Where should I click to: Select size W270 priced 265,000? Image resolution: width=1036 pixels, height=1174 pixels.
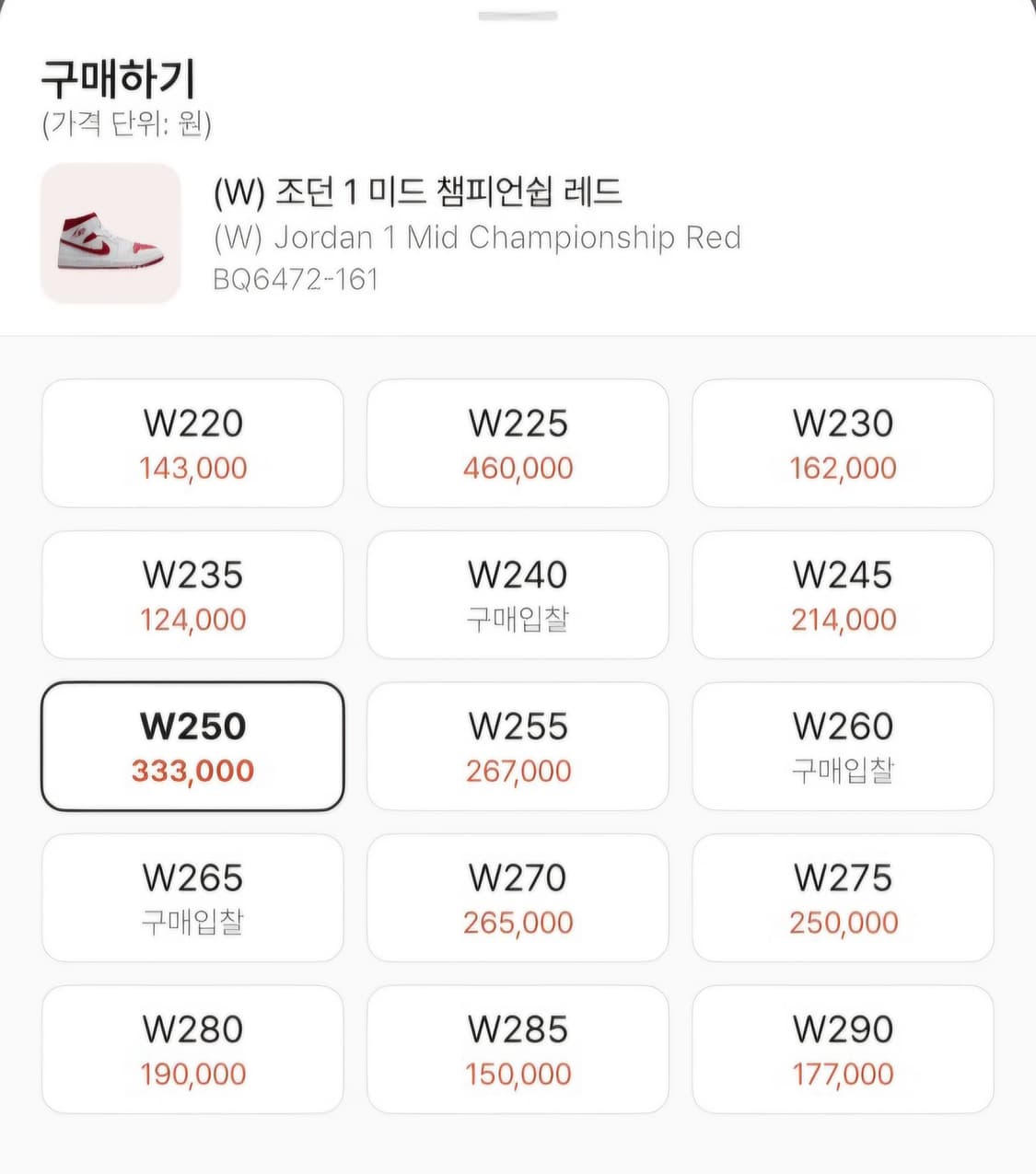tap(517, 899)
